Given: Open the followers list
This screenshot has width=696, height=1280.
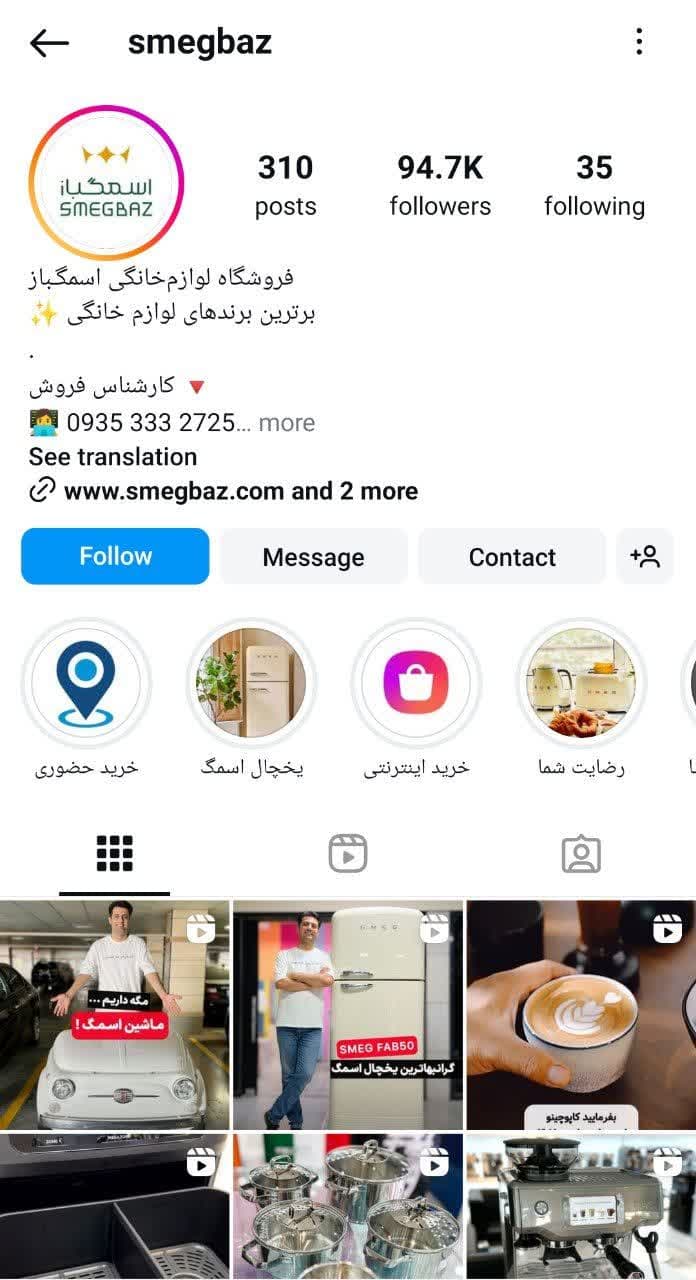Looking at the screenshot, I should tap(440, 185).
